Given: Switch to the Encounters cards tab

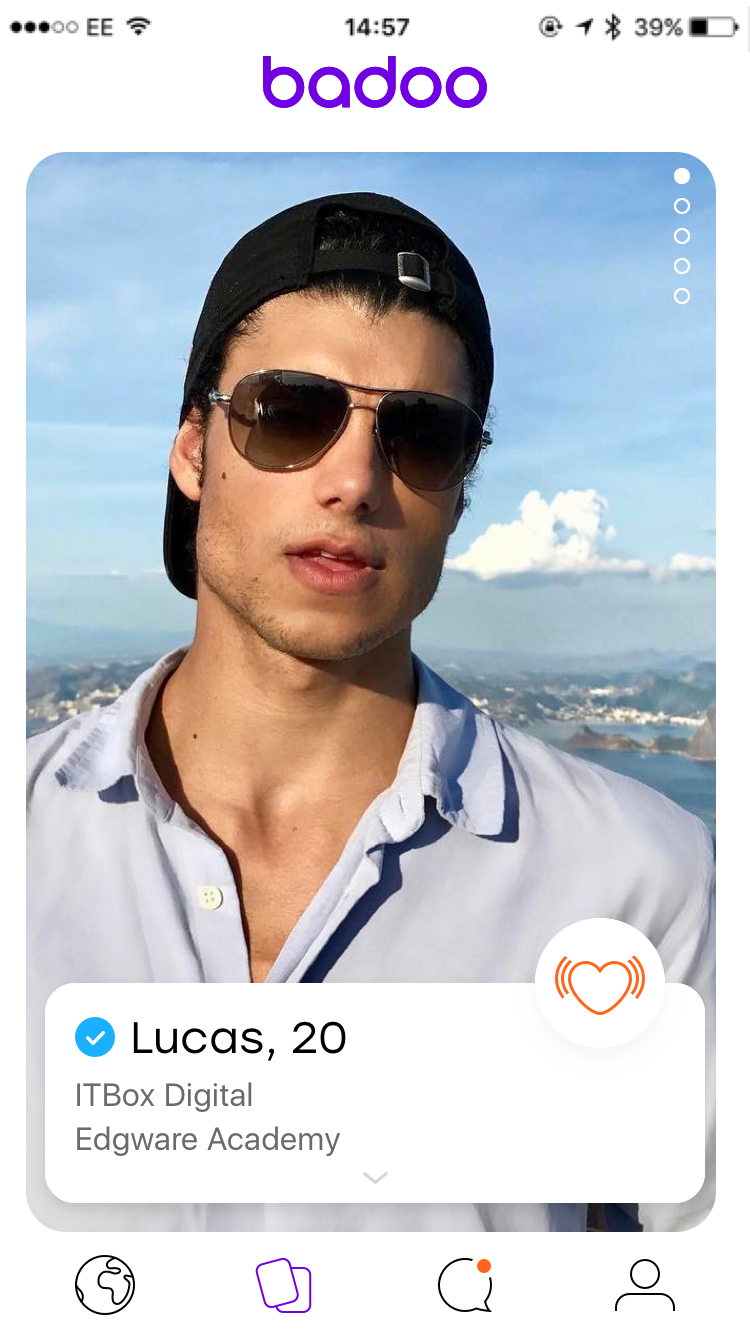Looking at the screenshot, I should [x=284, y=1285].
